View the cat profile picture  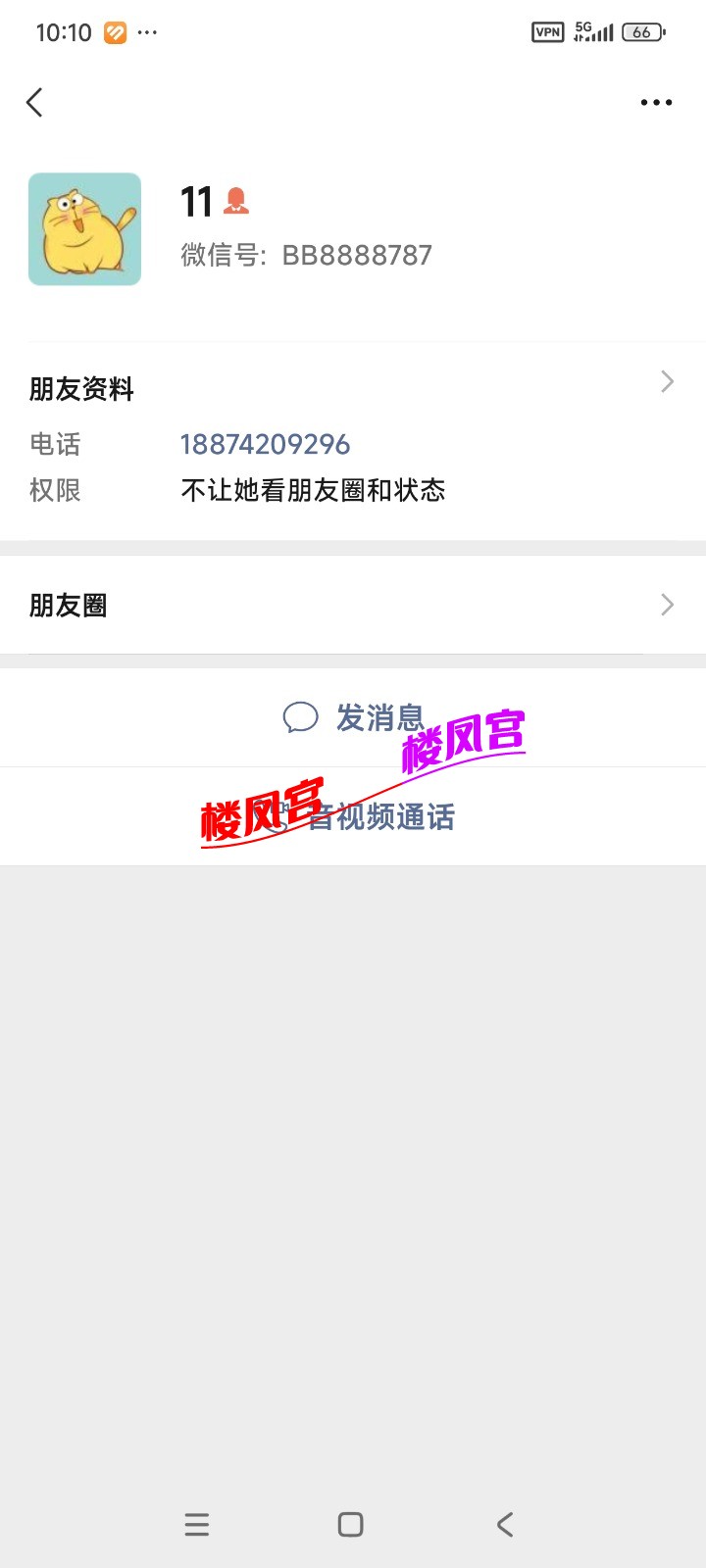click(x=85, y=229)
